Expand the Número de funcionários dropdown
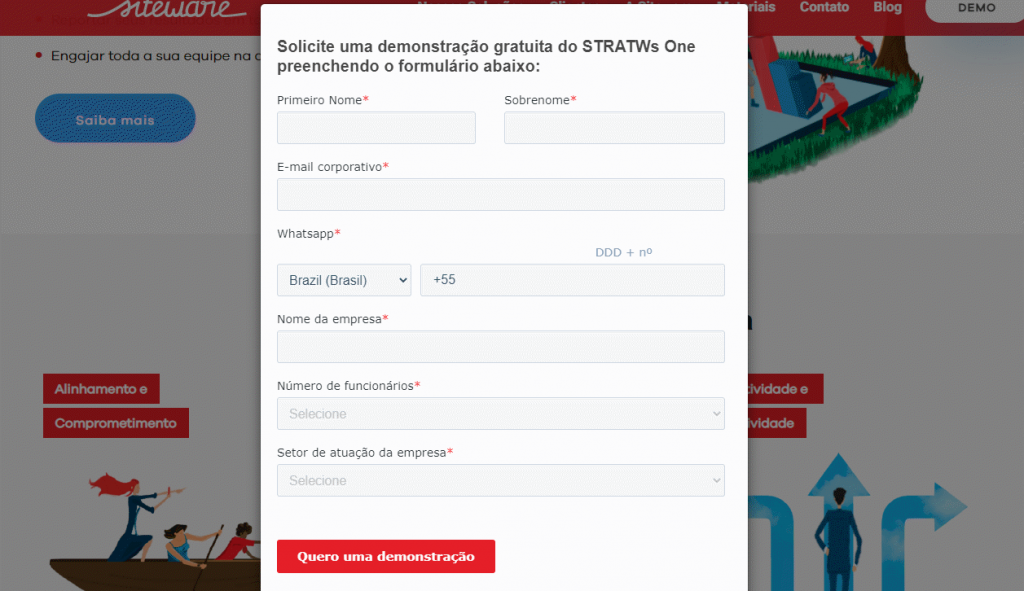The width and height of the screenshot is (1024, 591). click(x=500, y=413)
